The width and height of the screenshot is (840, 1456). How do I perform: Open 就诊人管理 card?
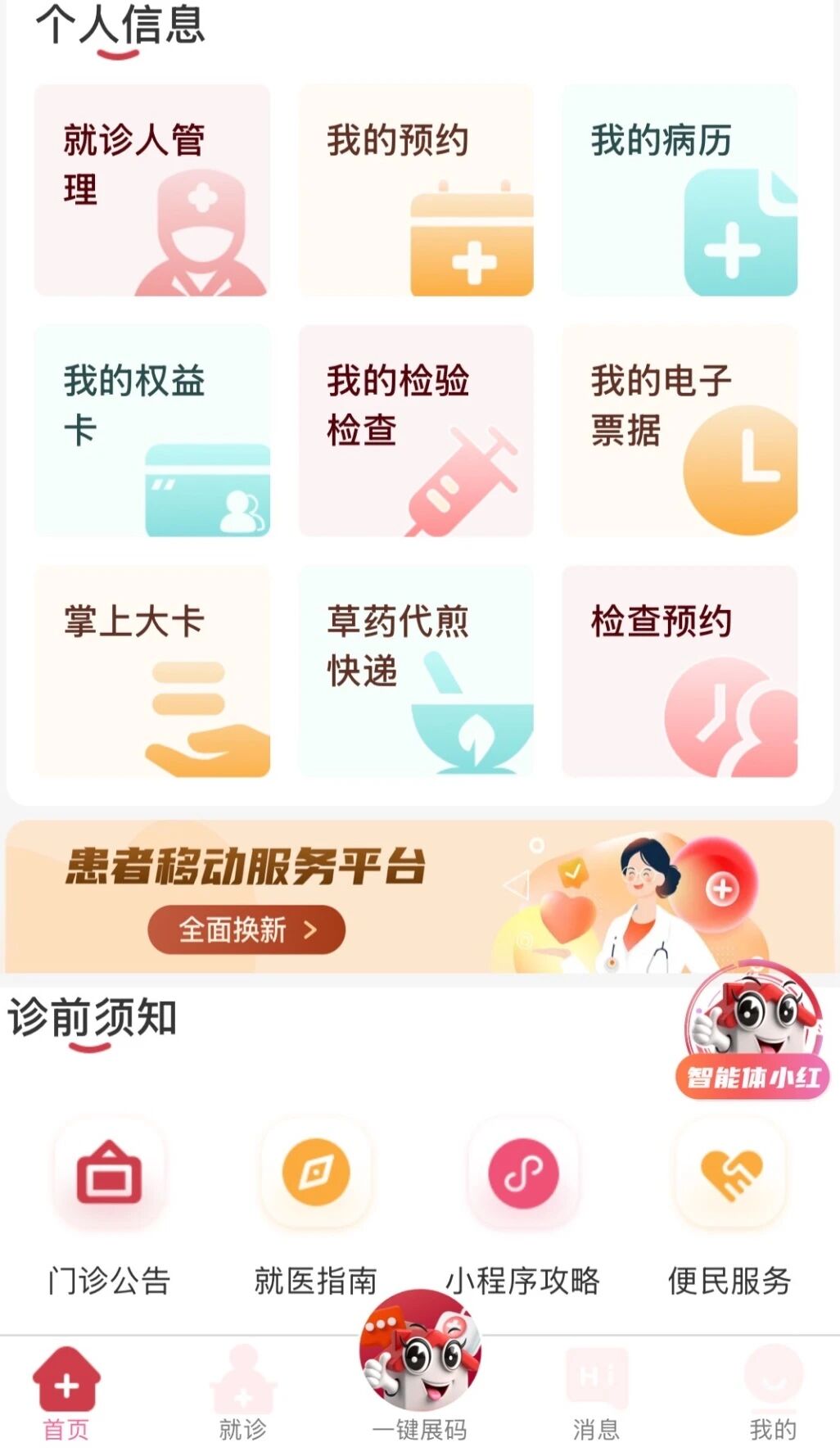[x=152, y=190]
